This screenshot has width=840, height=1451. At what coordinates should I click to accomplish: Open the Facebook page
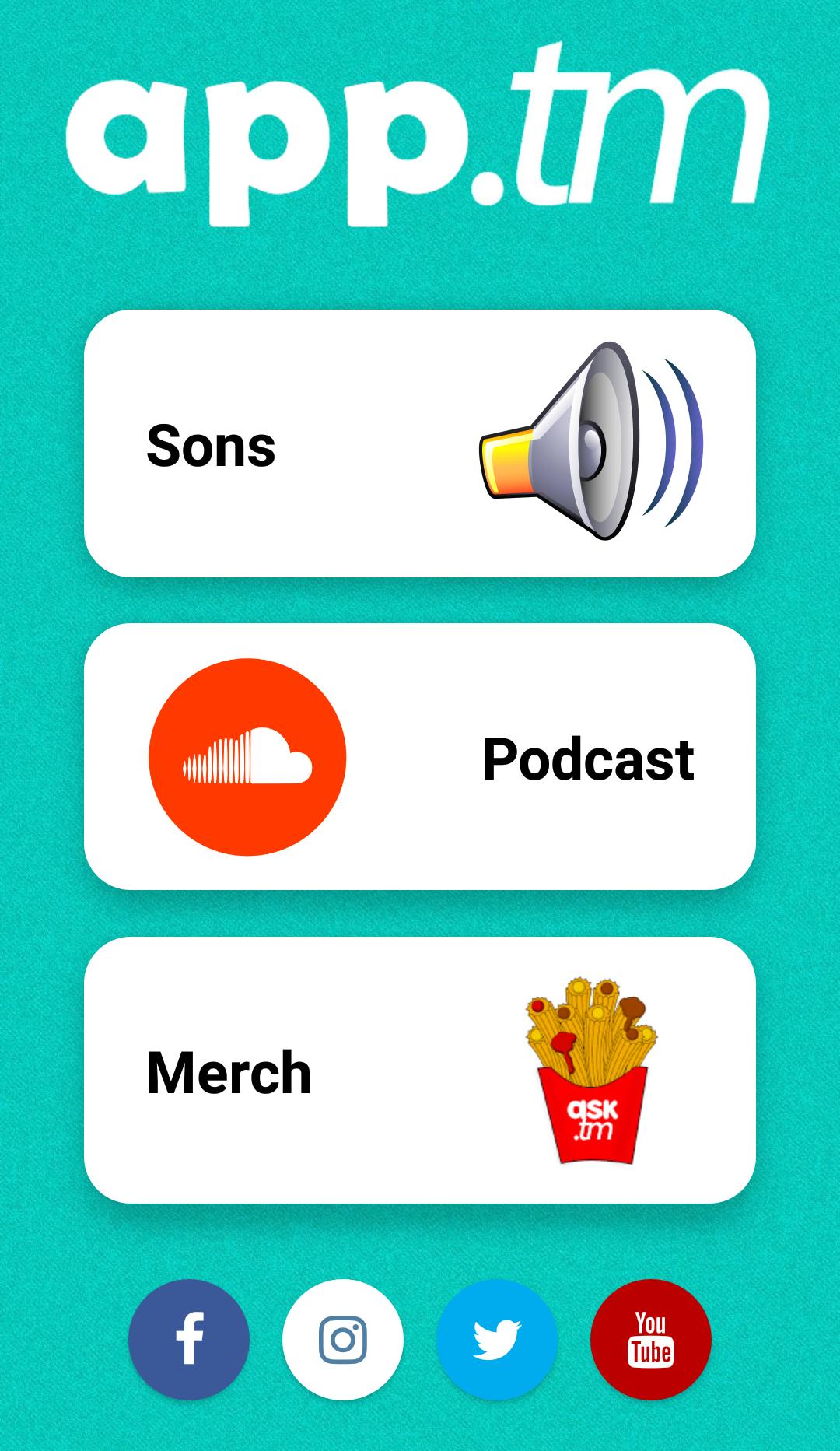(x=189, y=1339)
